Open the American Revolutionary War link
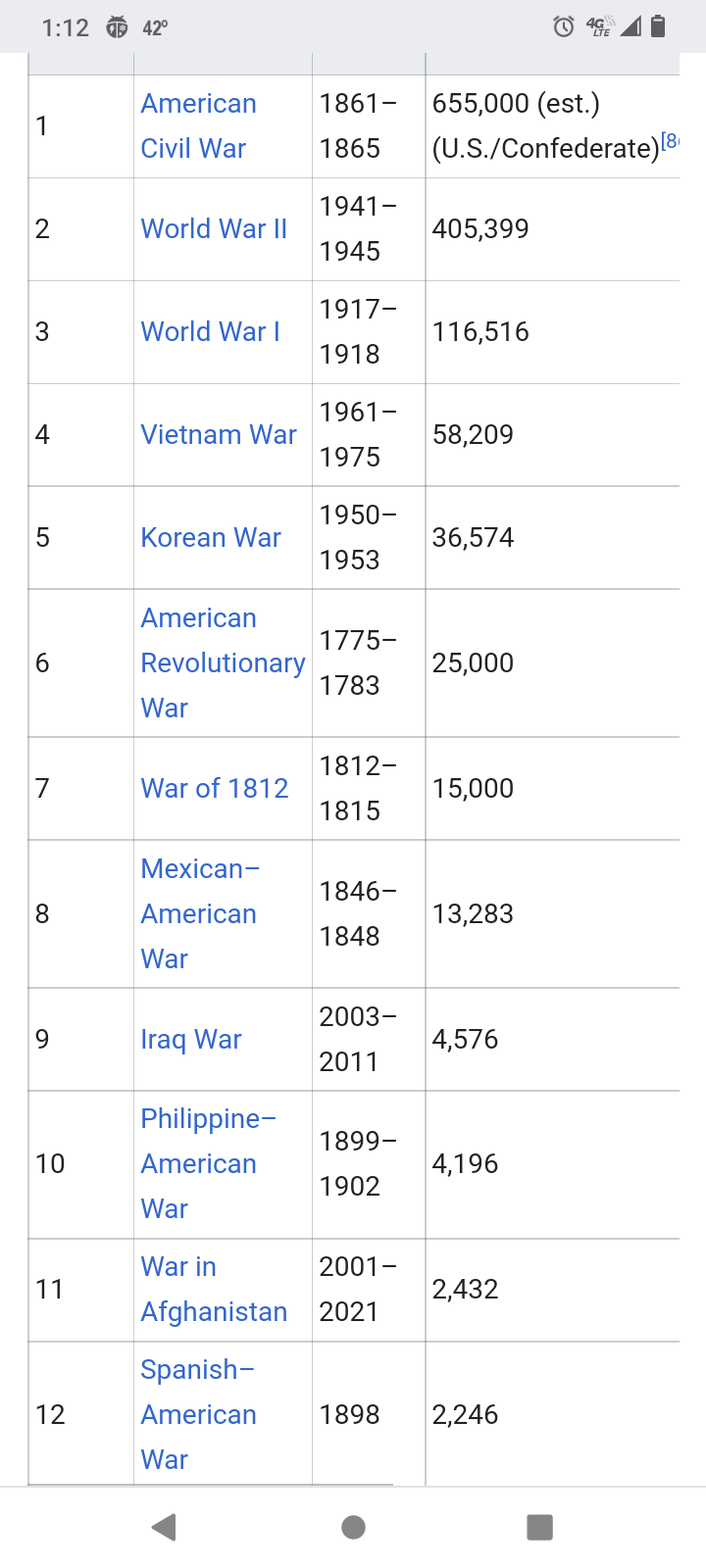The height and width of the screenshot is (1568, 706). (223, 662)
